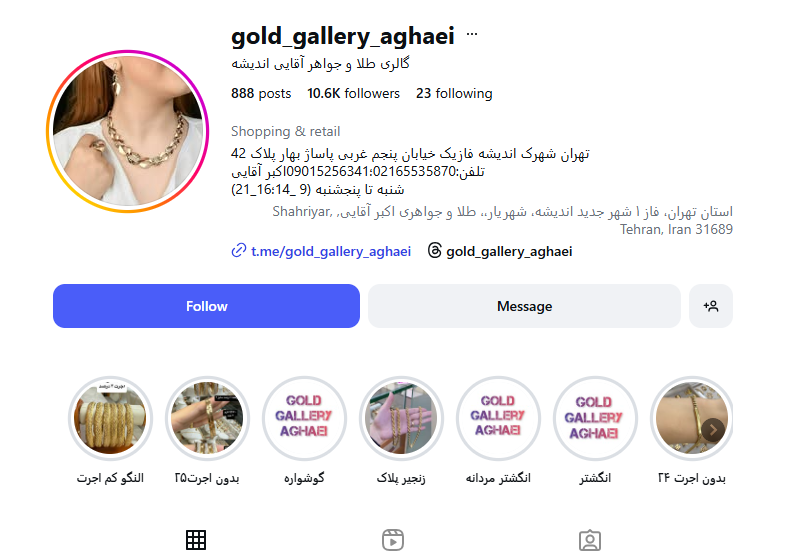
Task: Show the 10.6K followers list
Action: point(353,94)
